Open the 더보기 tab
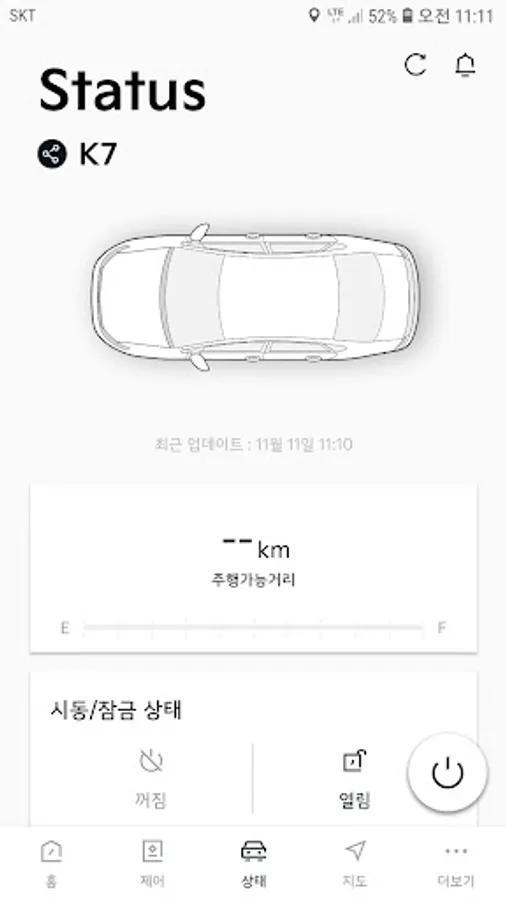 pos(456,863)
